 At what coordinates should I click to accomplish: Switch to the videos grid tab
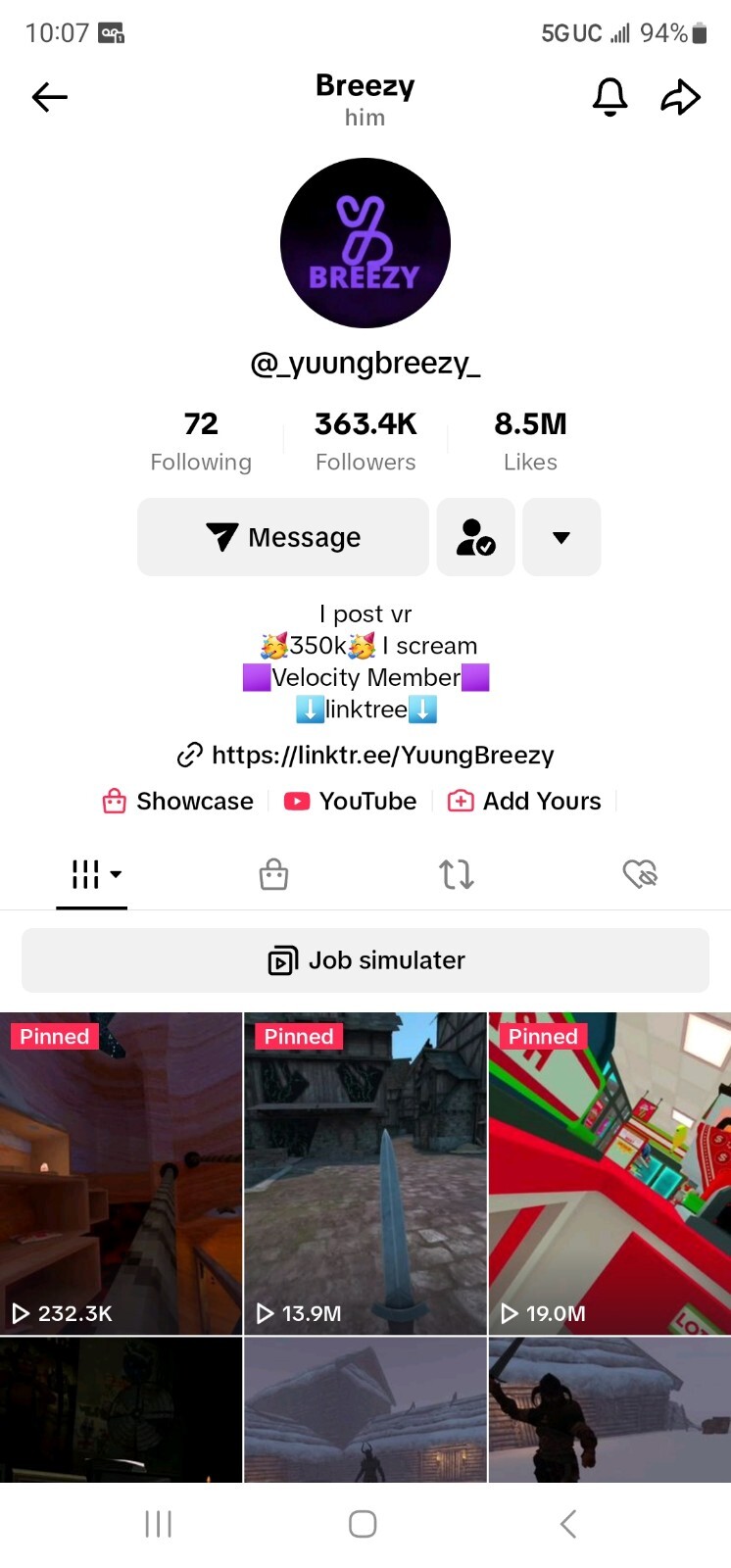tap(92, 873)
